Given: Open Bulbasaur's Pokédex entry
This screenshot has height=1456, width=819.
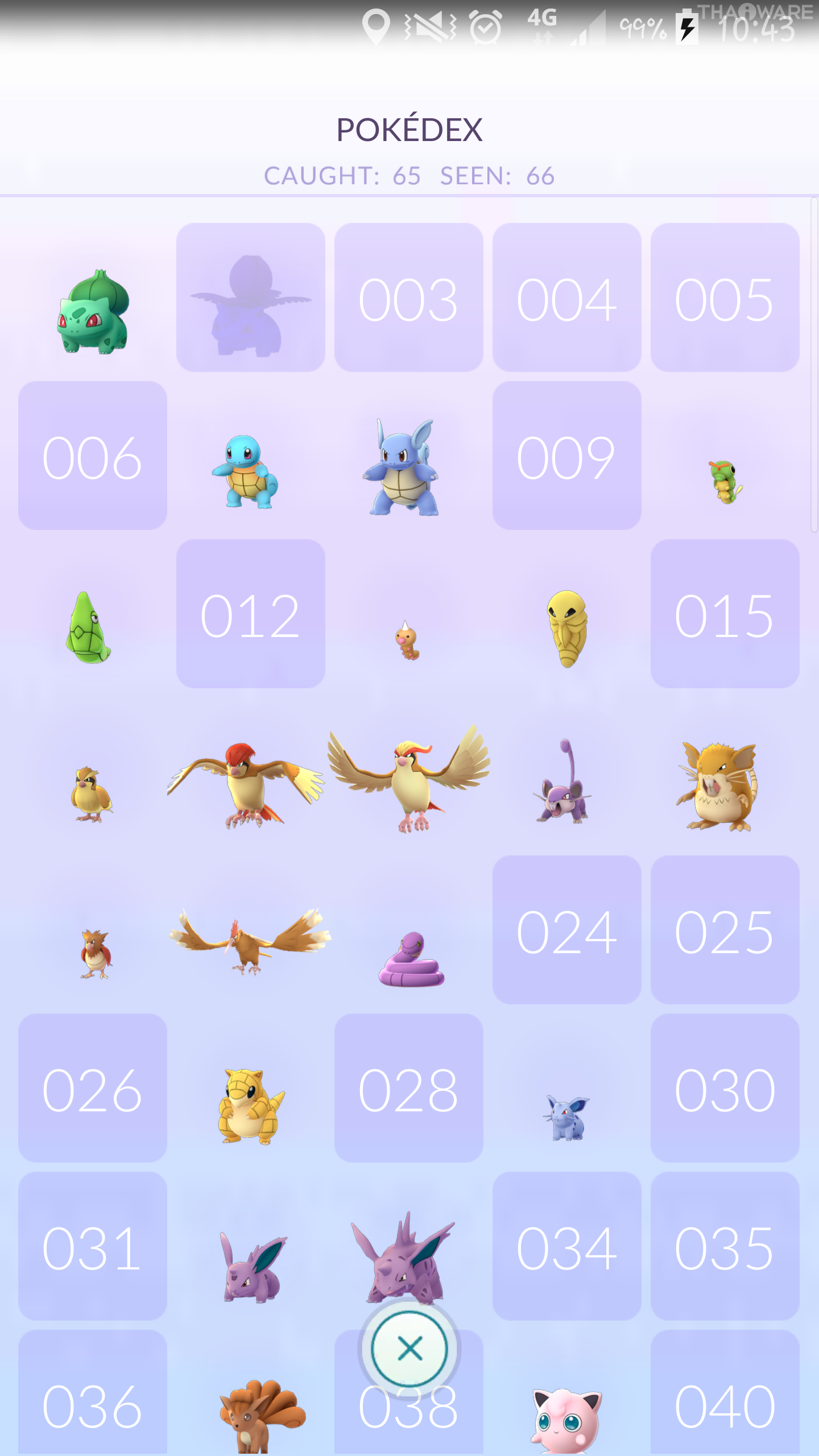Looking at the screenshot, I should click(93, 311).
